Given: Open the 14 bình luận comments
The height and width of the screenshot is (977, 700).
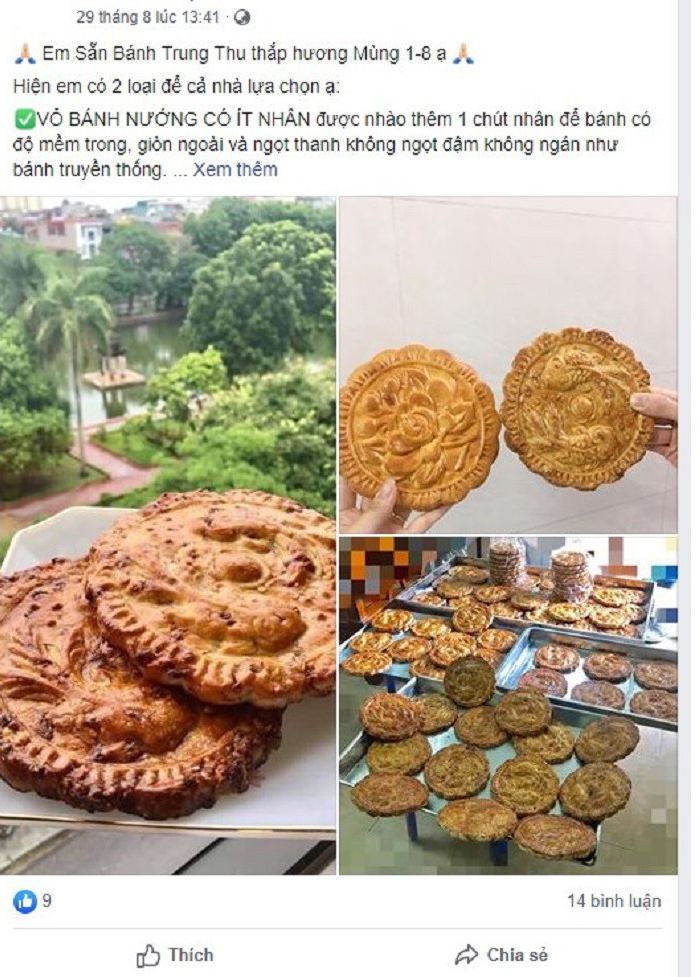Looking at the screenshot, I should click(x=613, y=901).
